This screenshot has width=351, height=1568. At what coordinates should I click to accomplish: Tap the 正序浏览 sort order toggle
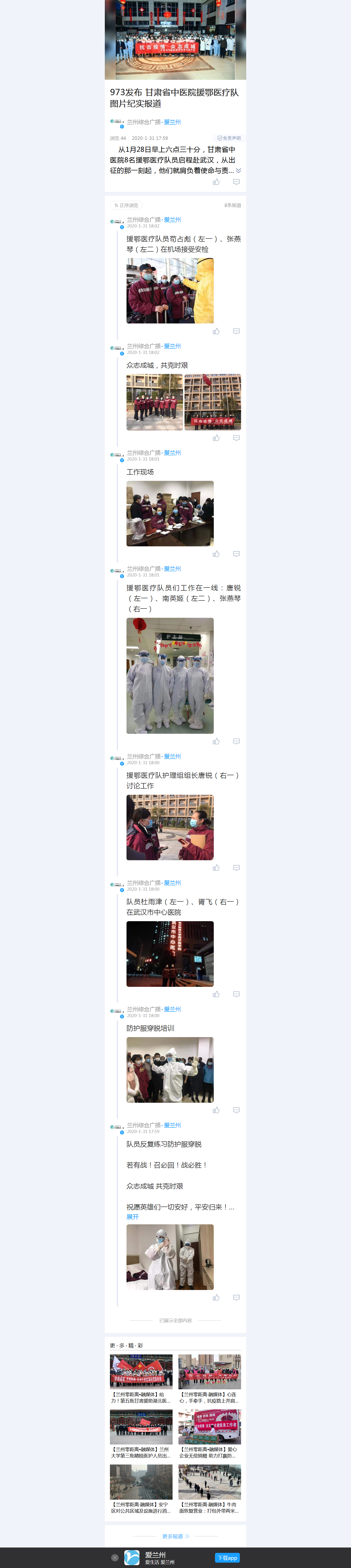[x=127, y=205]
